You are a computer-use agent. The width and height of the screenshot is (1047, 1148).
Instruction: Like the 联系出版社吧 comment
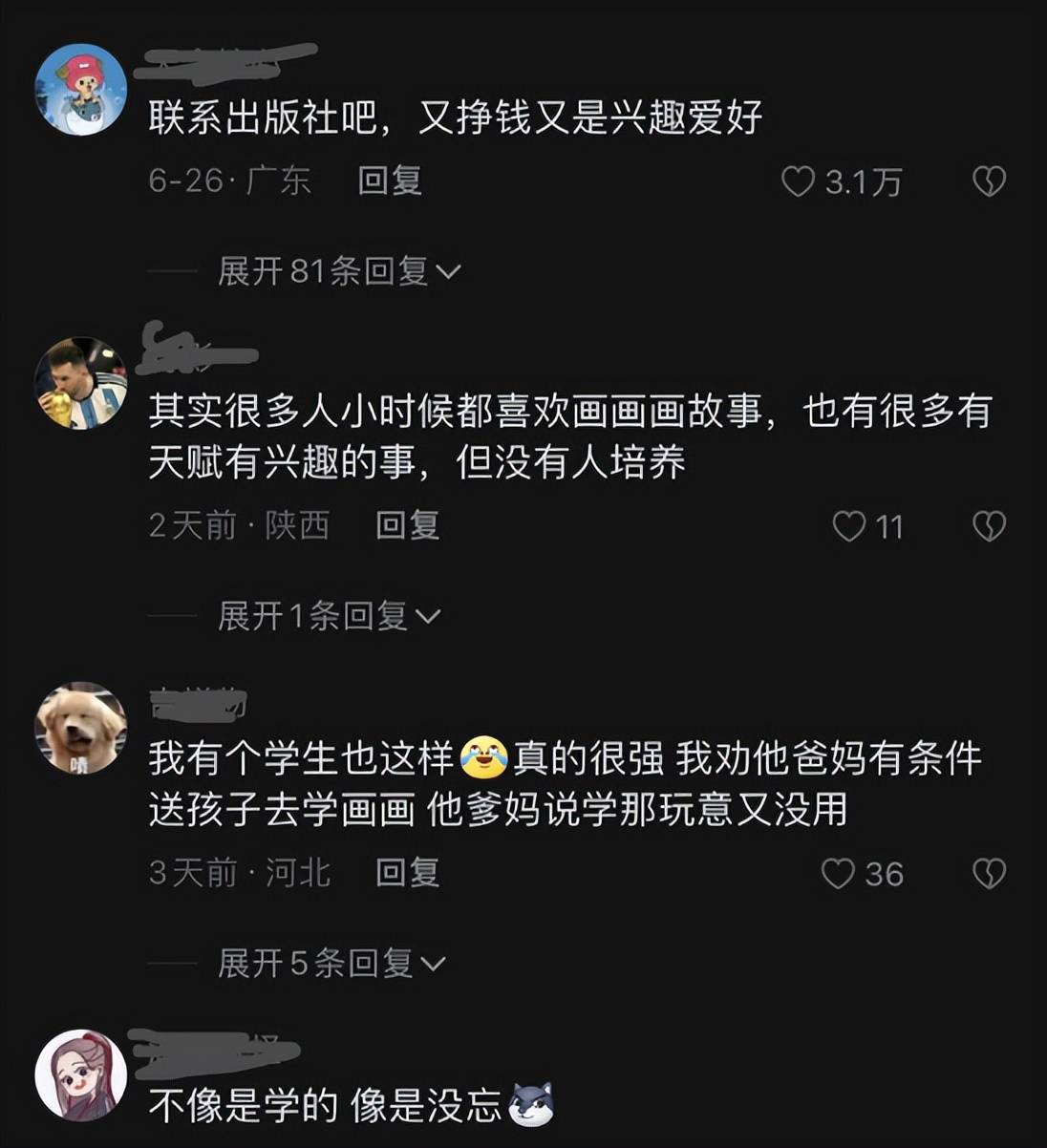pos(799,181)
